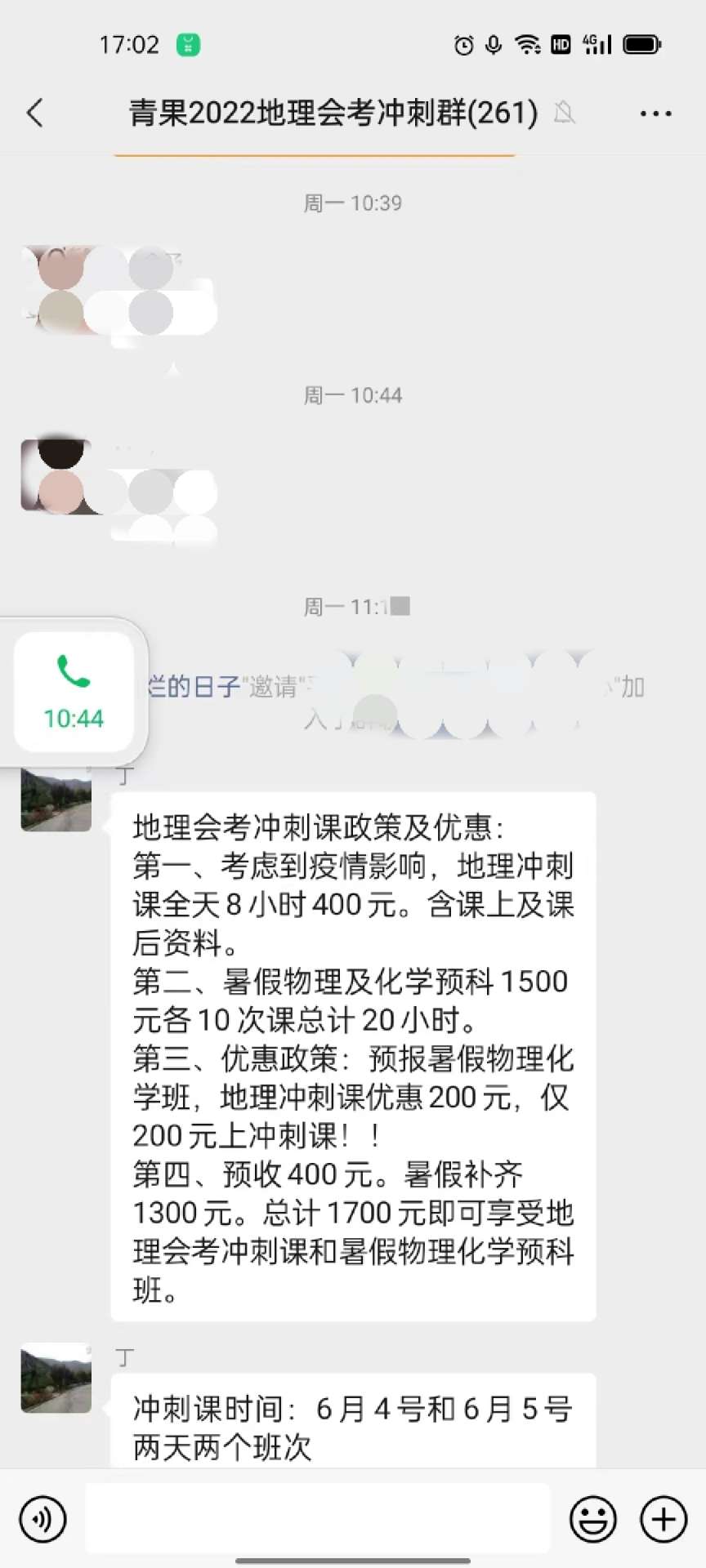Open the chat's three-dot options menu
Image resolution: width=706 pixels, height=1568 pixels.
tap(655, 114)
